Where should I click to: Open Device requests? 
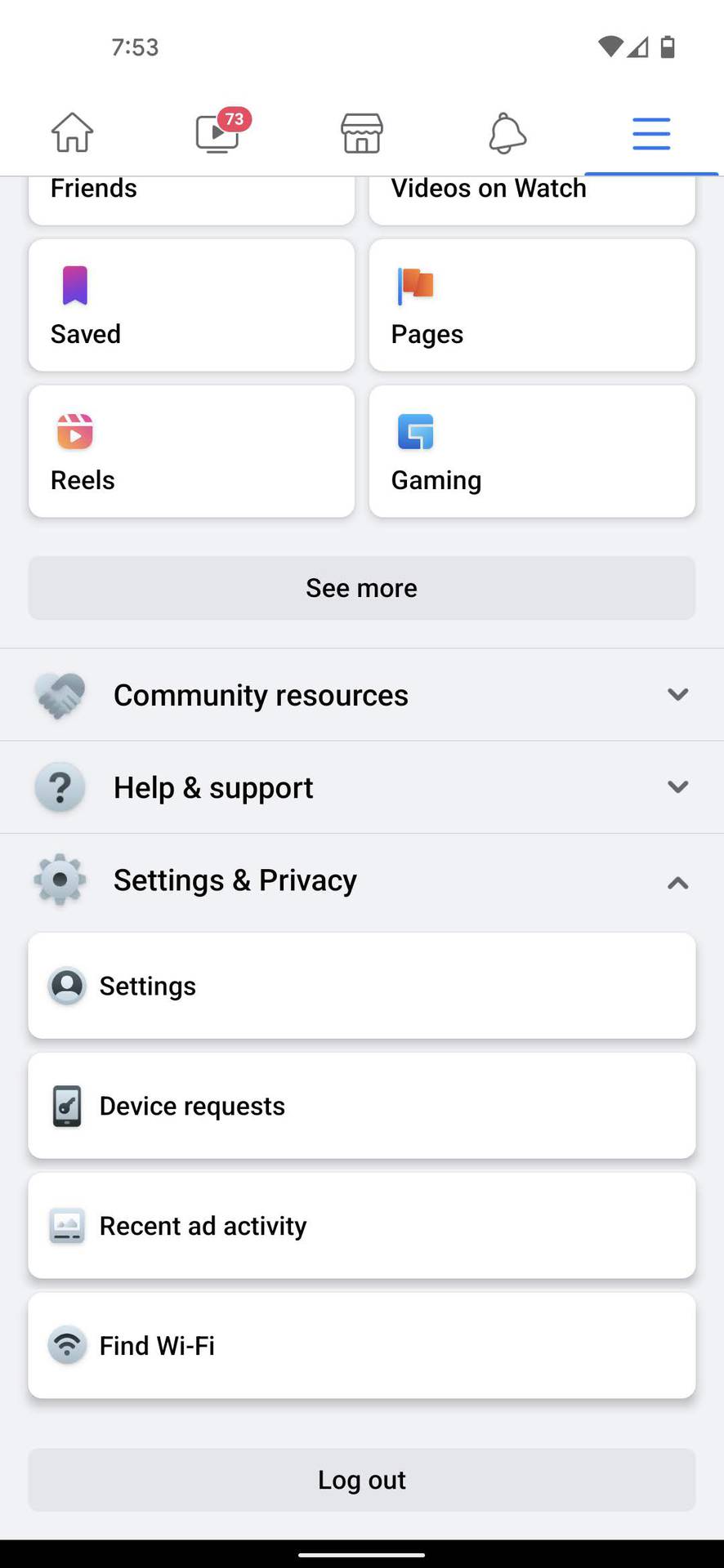point(362,1106)
